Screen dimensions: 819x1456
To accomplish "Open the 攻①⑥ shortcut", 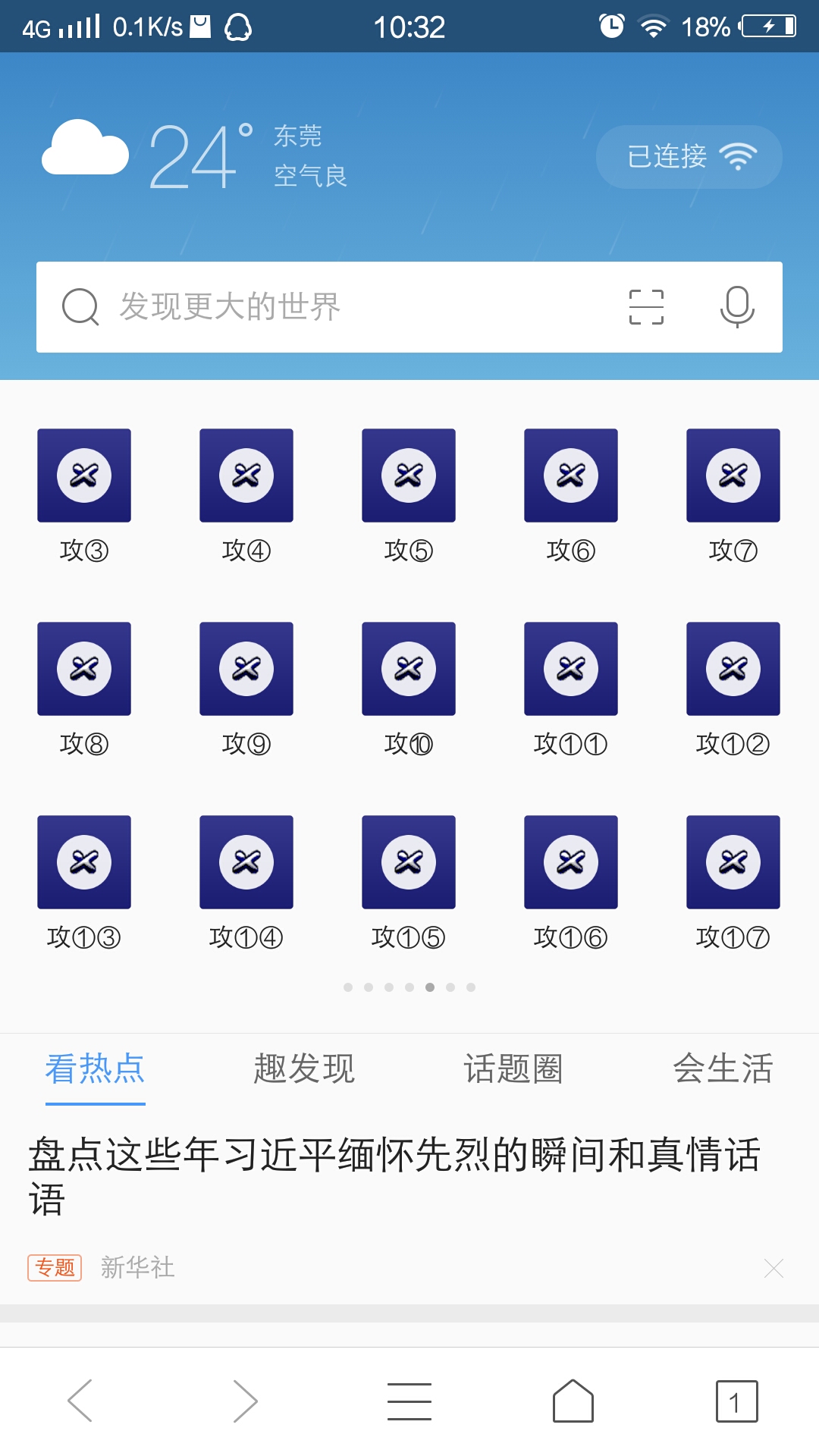I will 571,862.
